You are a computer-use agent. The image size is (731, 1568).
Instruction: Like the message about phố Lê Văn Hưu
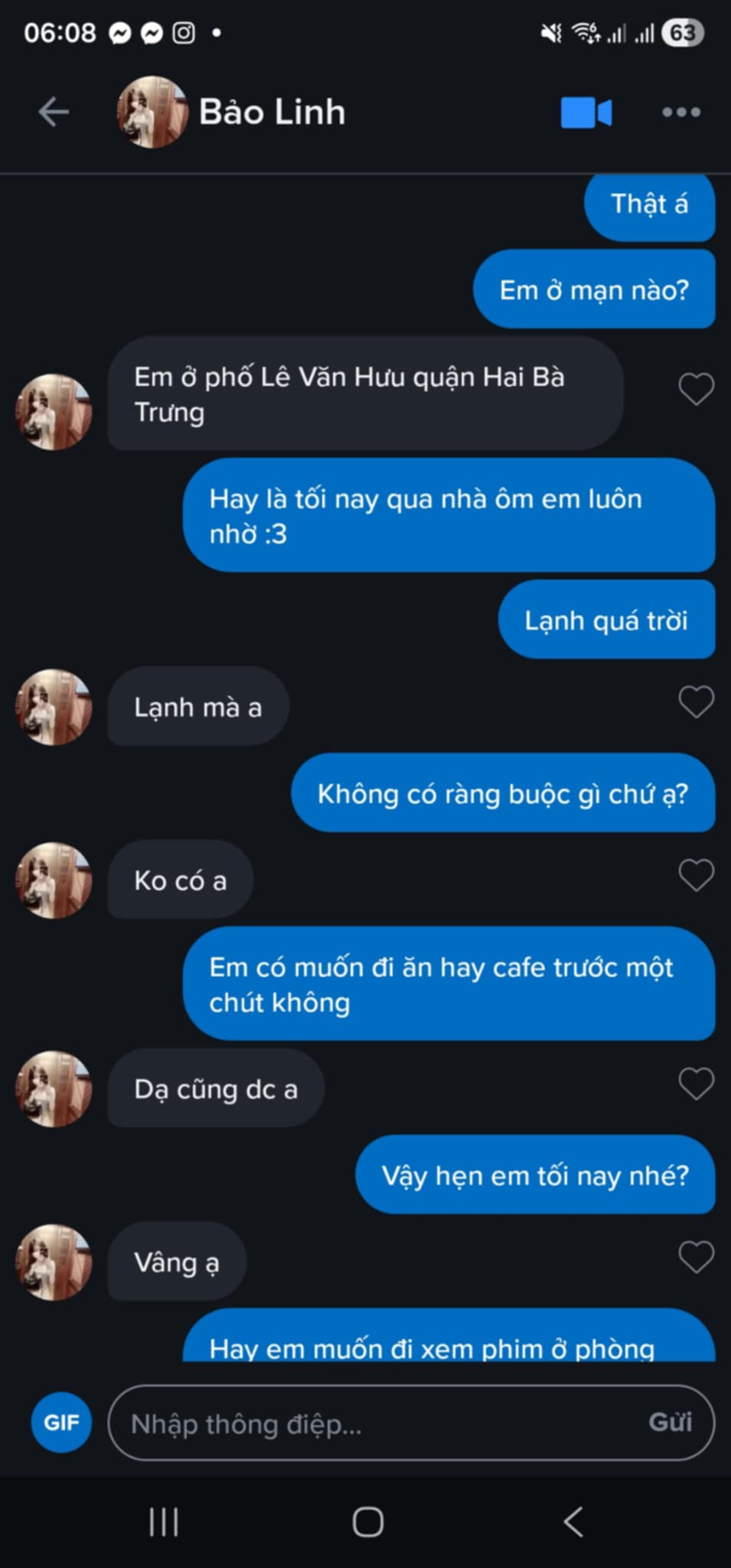coord(696,389)
